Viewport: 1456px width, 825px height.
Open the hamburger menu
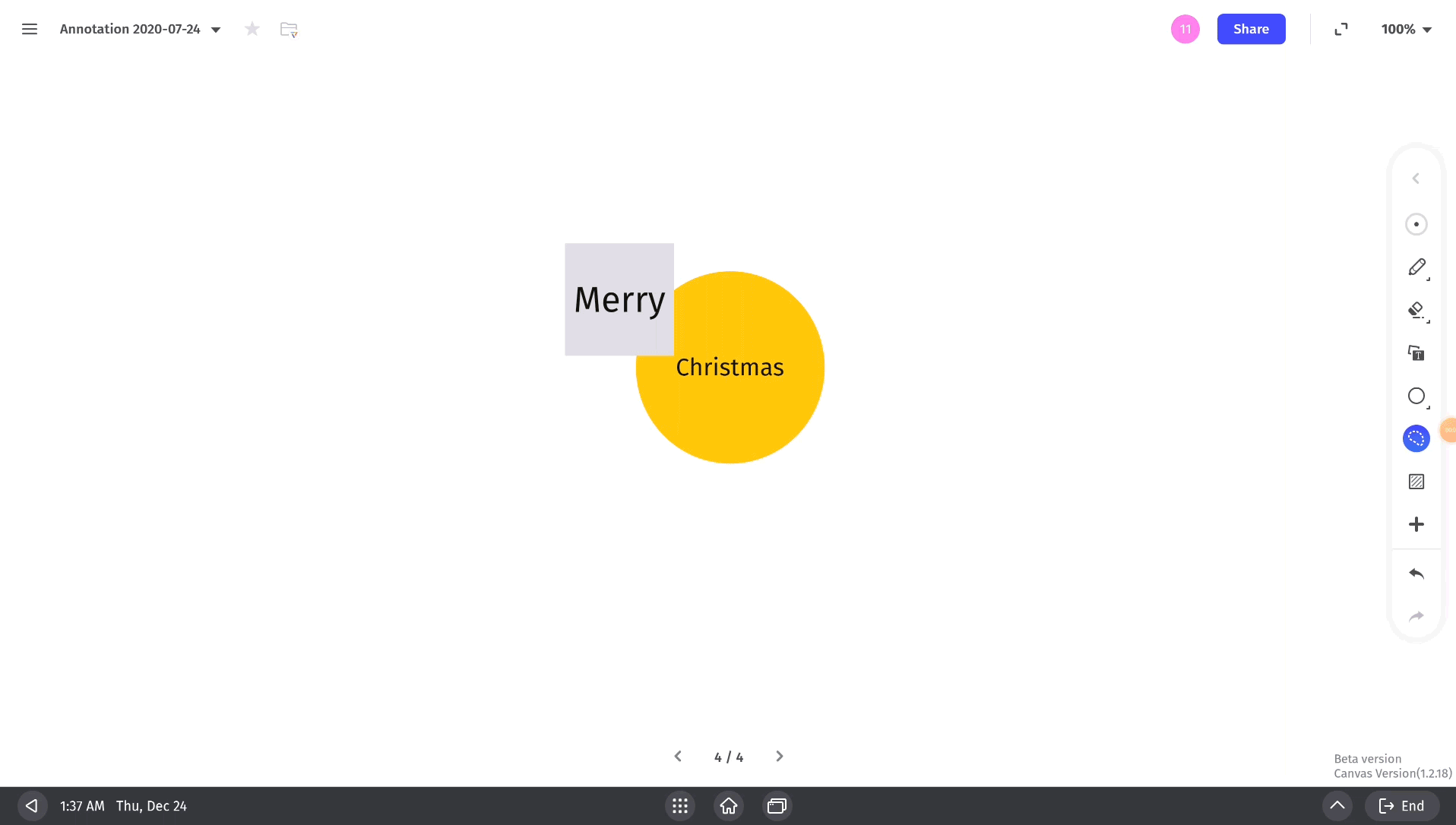[x=30, y=29]
